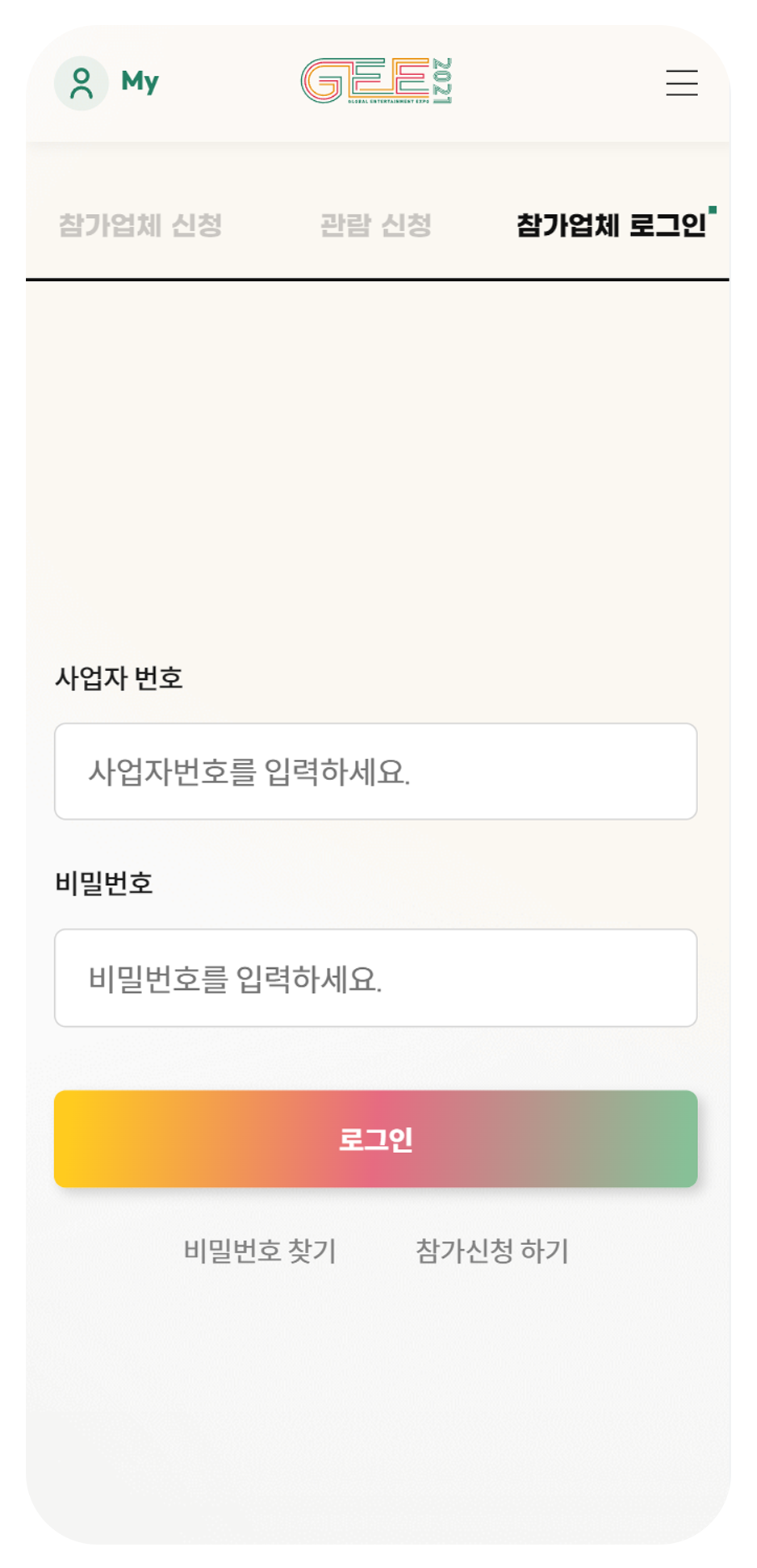The height and width of the screenshot is (1568, 757).
Task: Select the 참가업체 로그인 tab
Action: pyautogui.click(x=611, y=224)
